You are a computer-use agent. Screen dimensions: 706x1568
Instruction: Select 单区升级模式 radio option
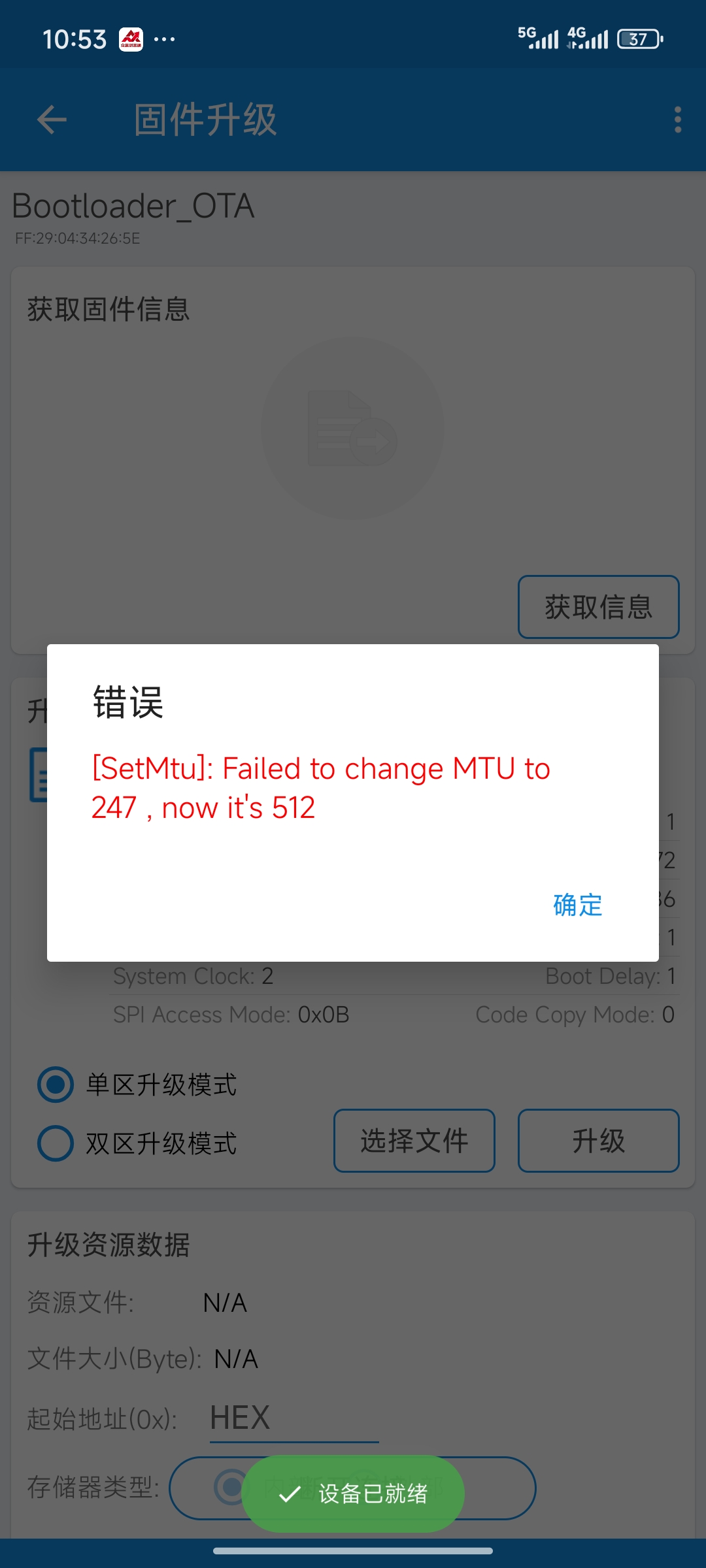[x=56, y=1085]
